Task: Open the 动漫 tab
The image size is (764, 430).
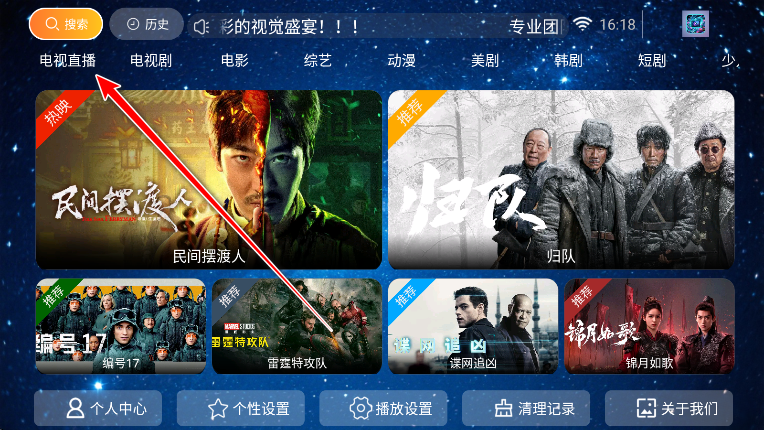Action: tap(401, 60)
